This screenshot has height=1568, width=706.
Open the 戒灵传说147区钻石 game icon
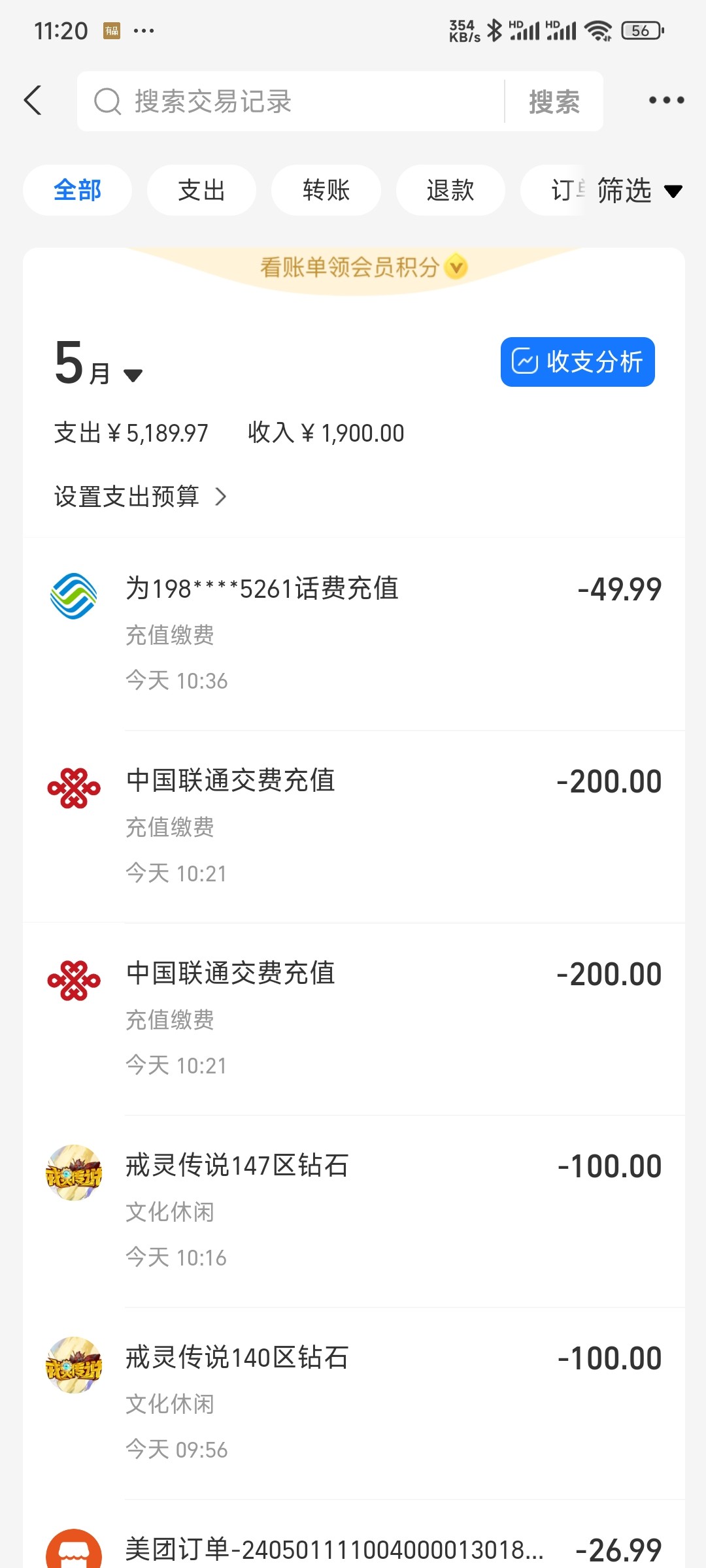click(x=73, y=1173)
